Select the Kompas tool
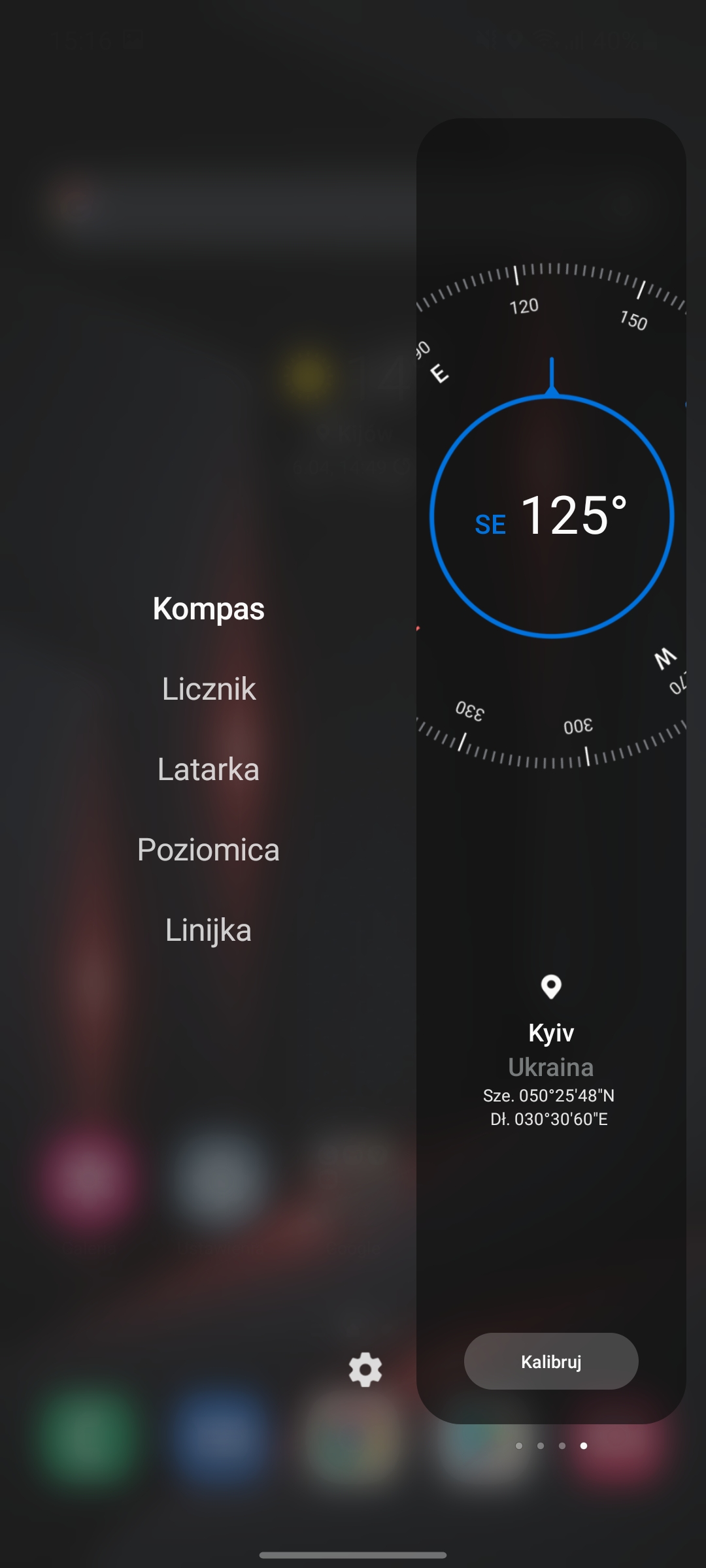This screenshot has height=1568, width=706. pyautogui.click(x=209, y=609)
